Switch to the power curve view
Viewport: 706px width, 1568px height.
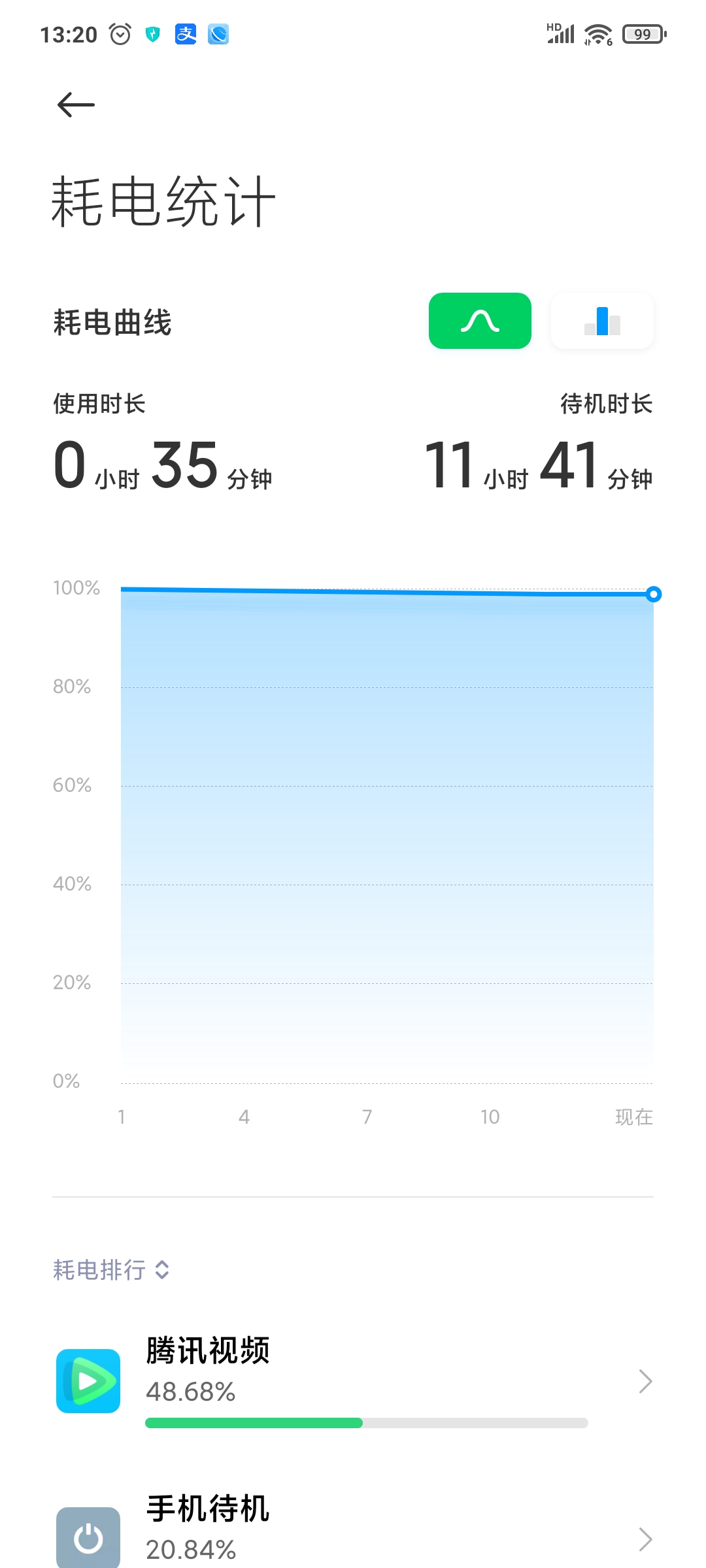click(480, 321)
